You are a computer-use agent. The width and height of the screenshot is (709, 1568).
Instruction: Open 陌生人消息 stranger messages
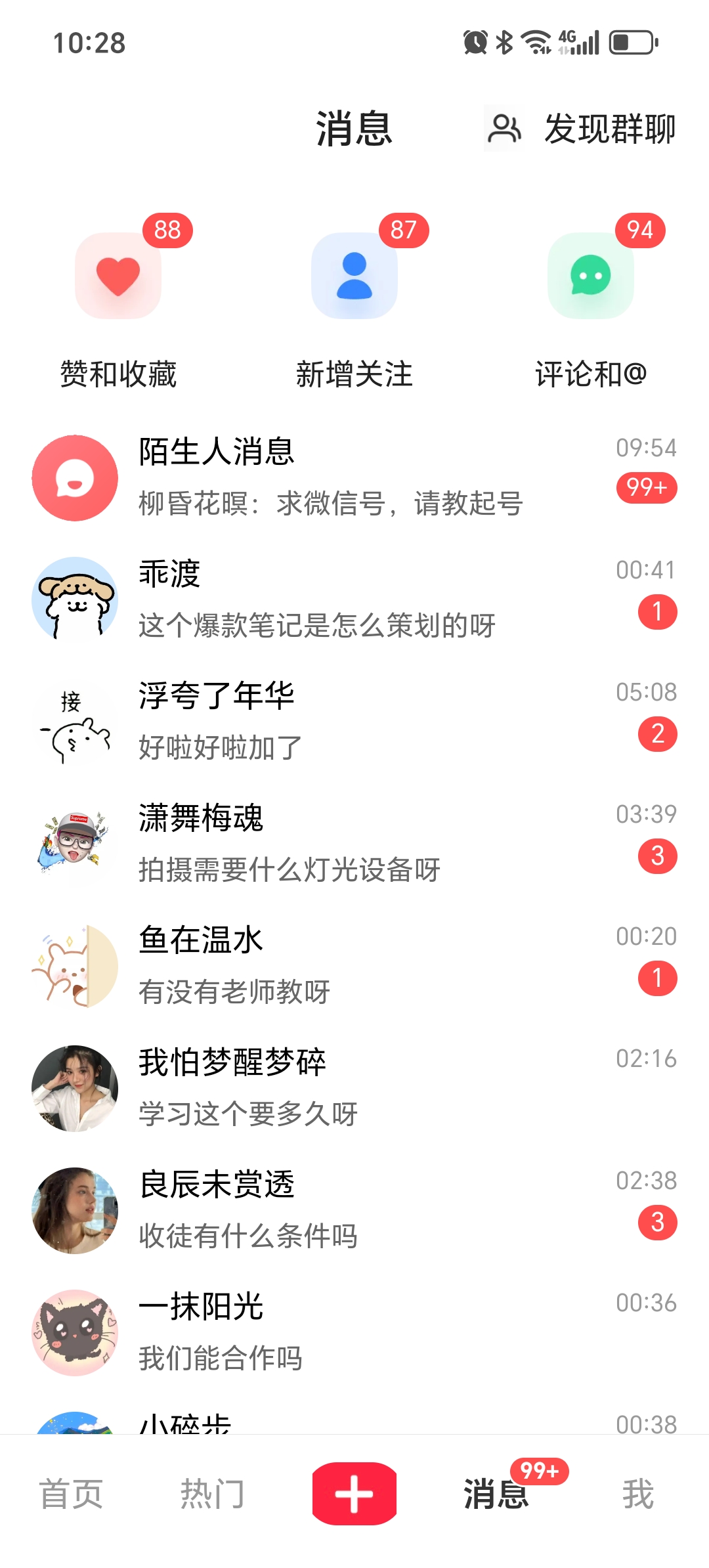(x=354, y=477)
